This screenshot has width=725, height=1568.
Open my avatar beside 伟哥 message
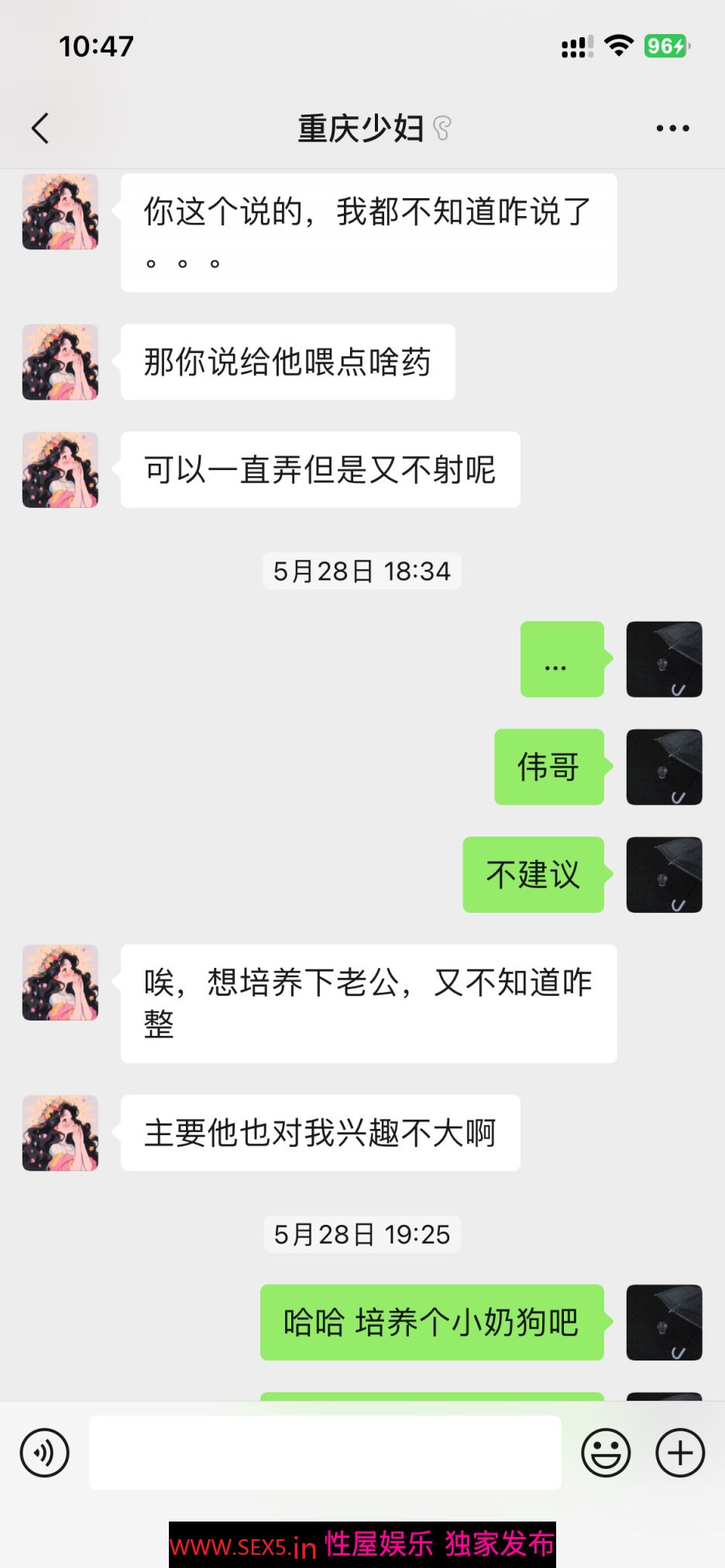(664, 767)
